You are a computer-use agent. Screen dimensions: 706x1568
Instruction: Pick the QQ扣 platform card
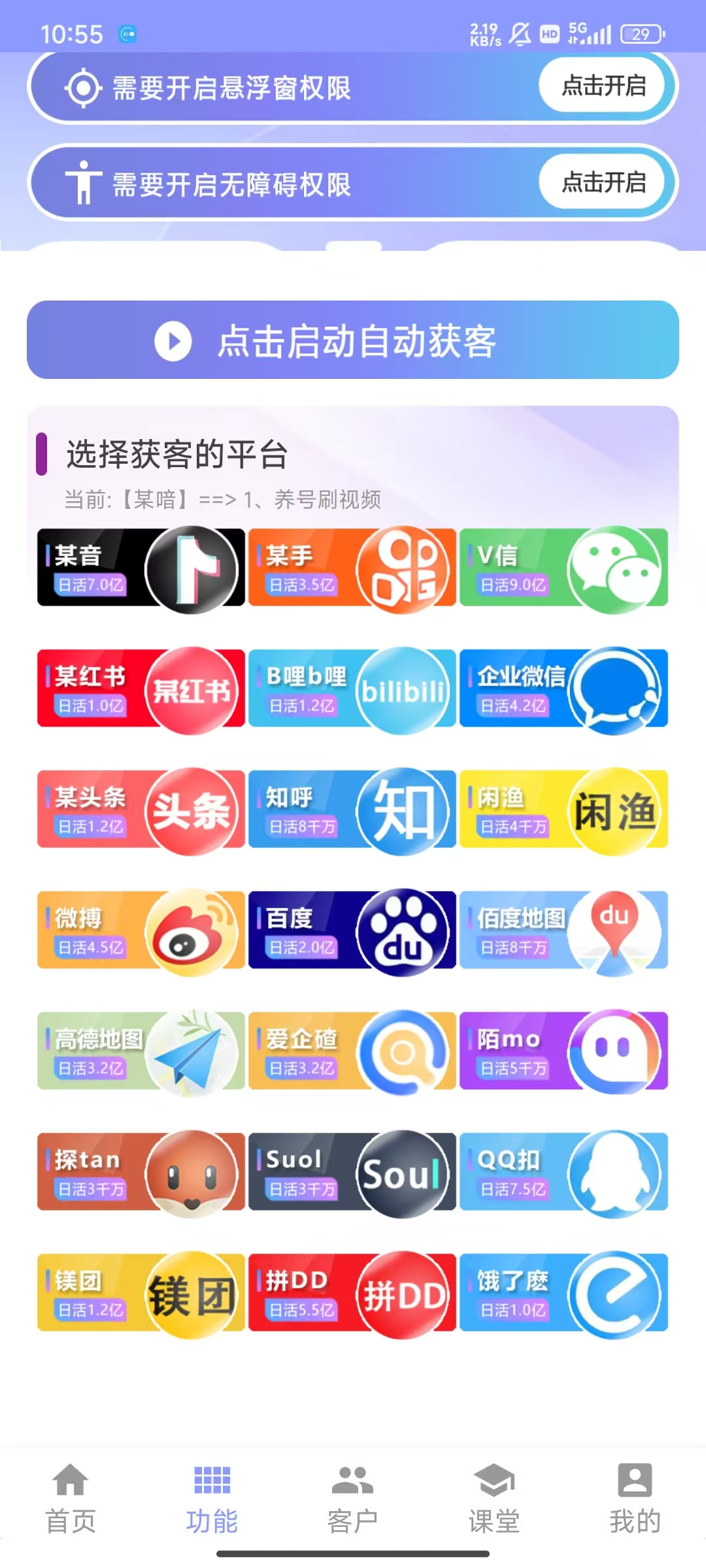pyautogui.click(x=563, y=1172)
